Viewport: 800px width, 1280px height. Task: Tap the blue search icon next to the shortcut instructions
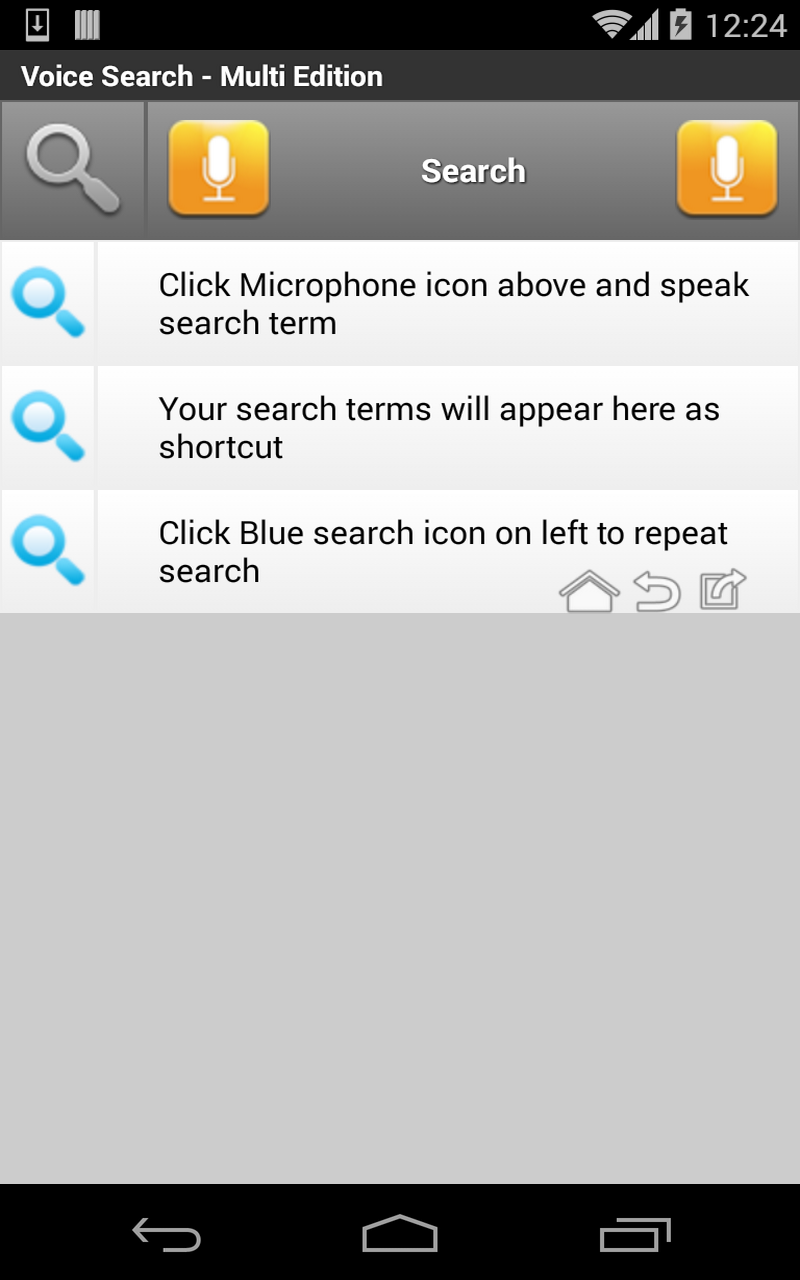[x=46, y=425]
